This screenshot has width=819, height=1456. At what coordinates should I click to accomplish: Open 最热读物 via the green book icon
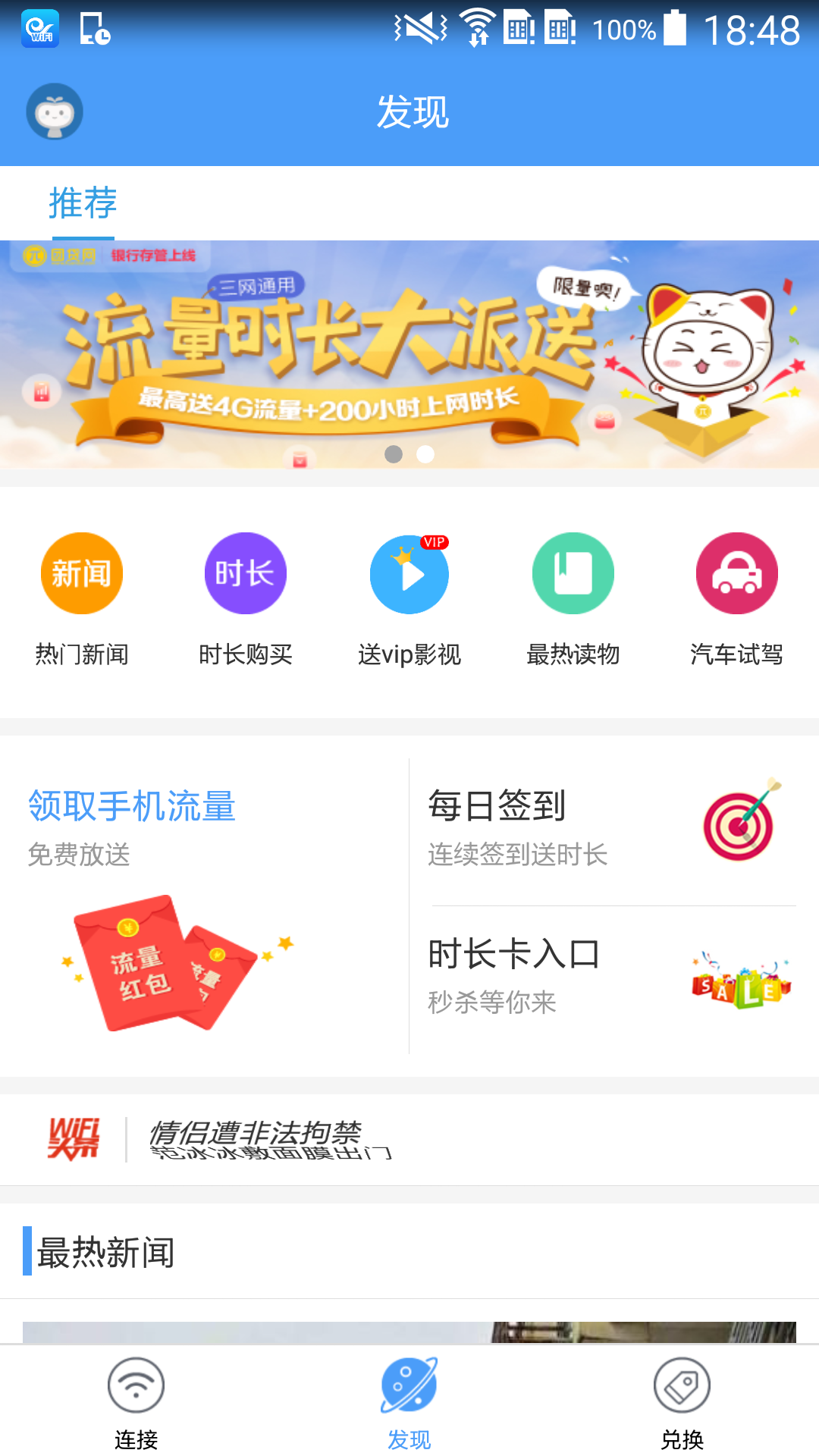573,573
